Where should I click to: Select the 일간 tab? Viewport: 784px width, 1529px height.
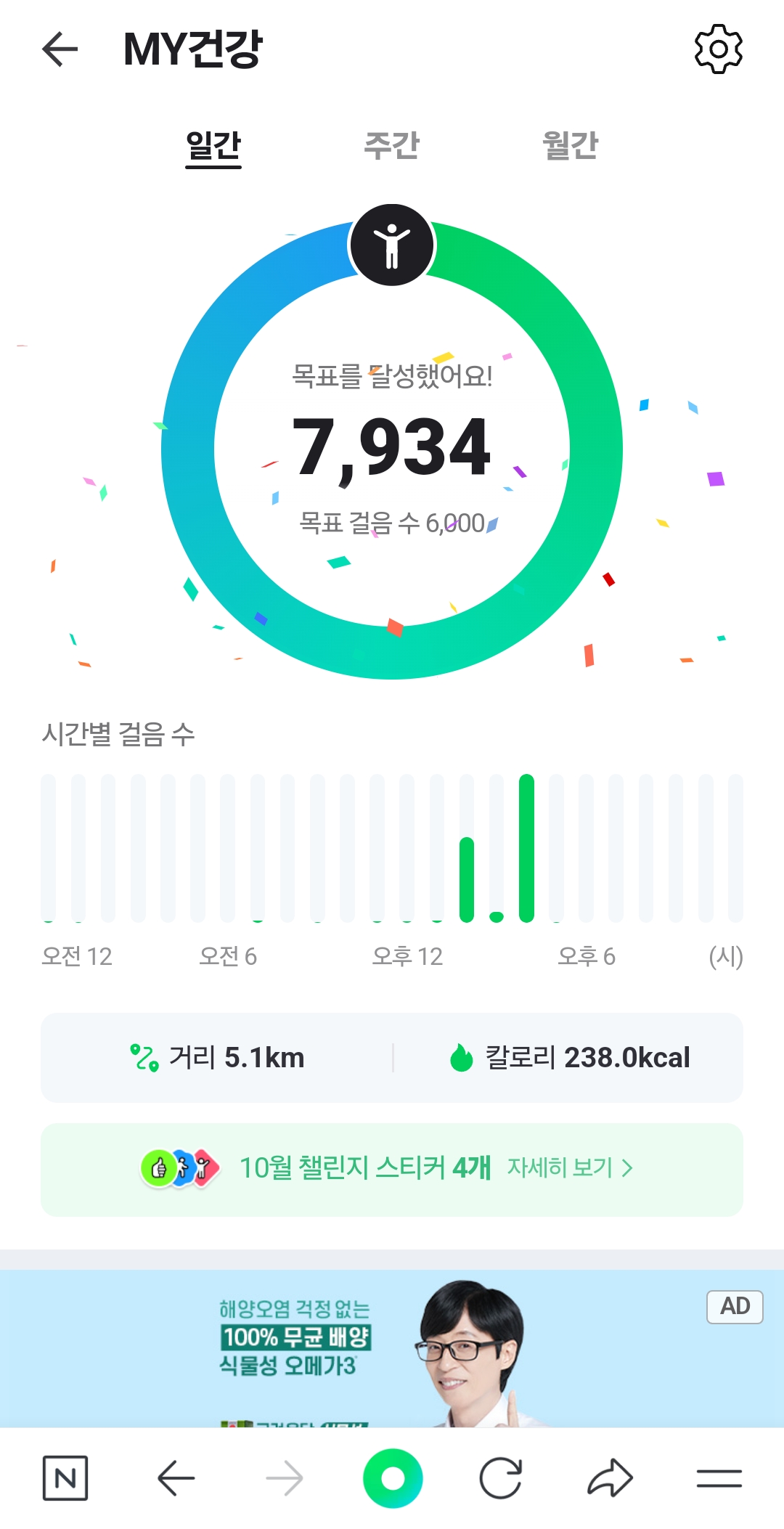213,145
